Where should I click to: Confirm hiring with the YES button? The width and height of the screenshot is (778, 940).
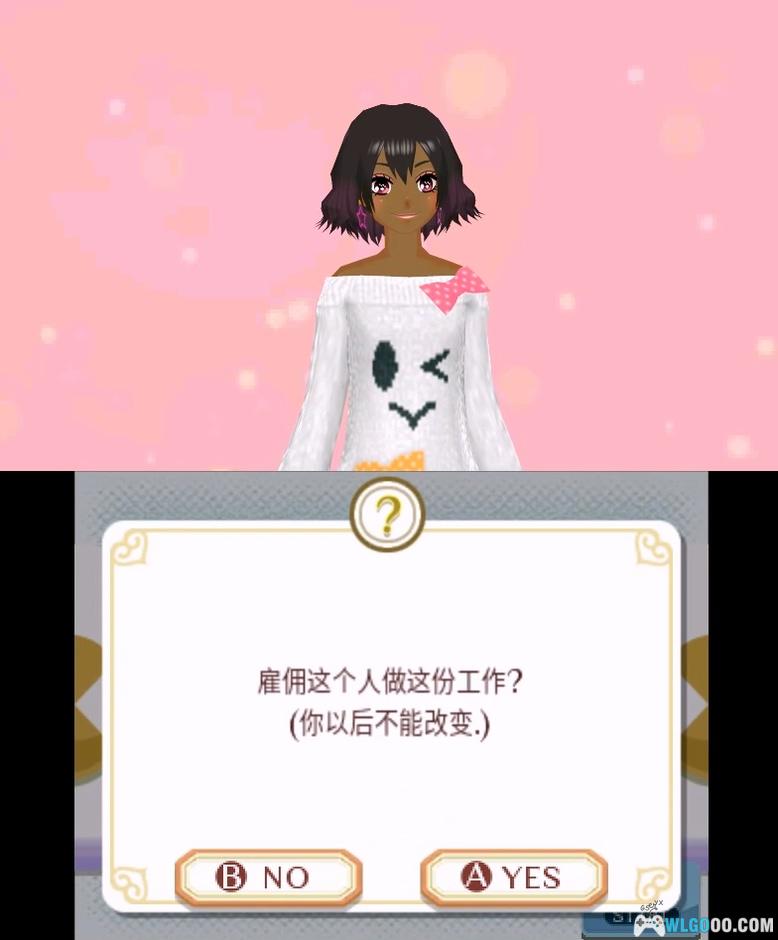pyautogui.click(x=513, y=878)
